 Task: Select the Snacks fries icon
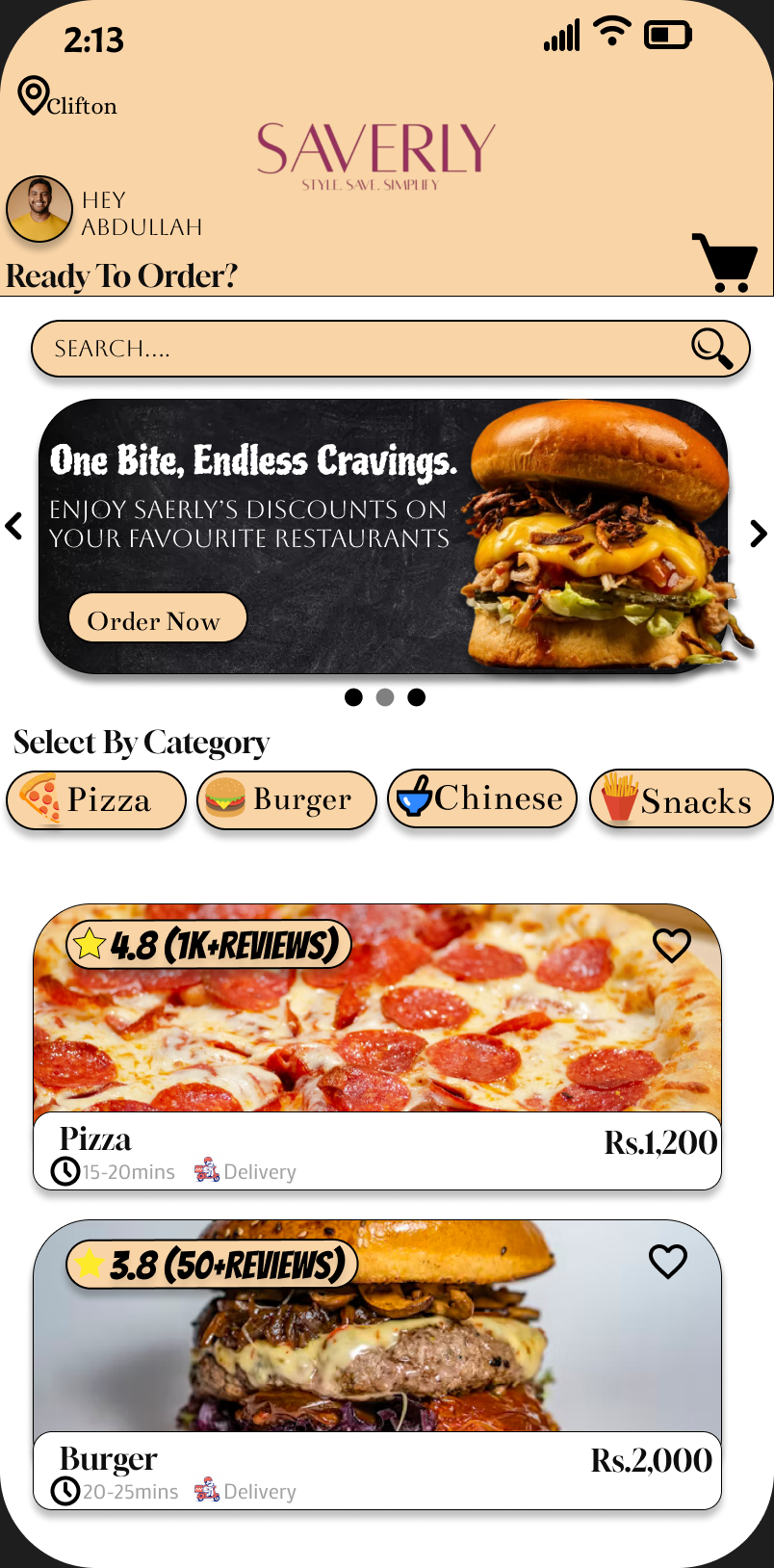click(x=620, y=799)
